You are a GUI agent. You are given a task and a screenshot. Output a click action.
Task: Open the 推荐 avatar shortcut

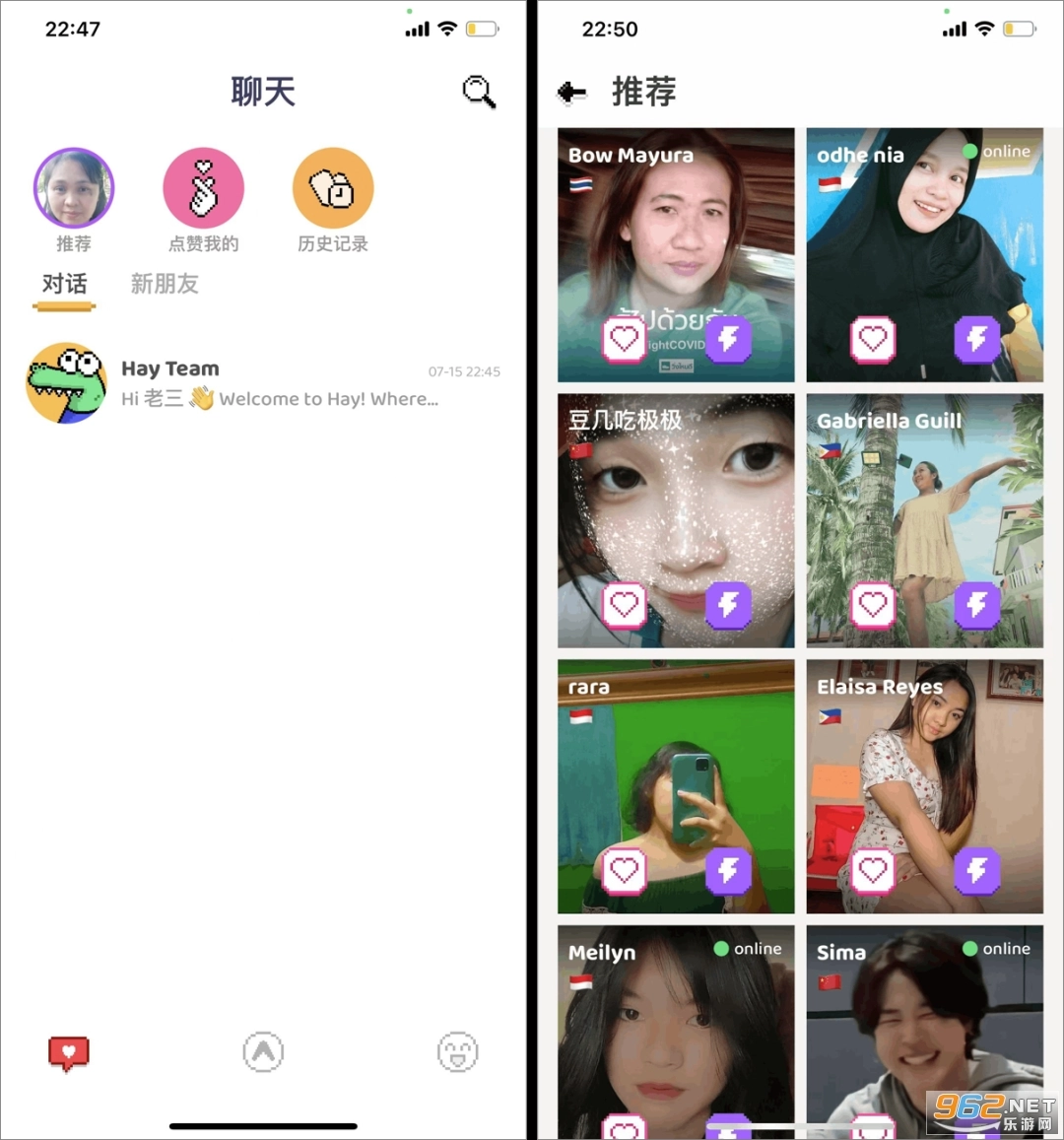(x=74, y=188)
